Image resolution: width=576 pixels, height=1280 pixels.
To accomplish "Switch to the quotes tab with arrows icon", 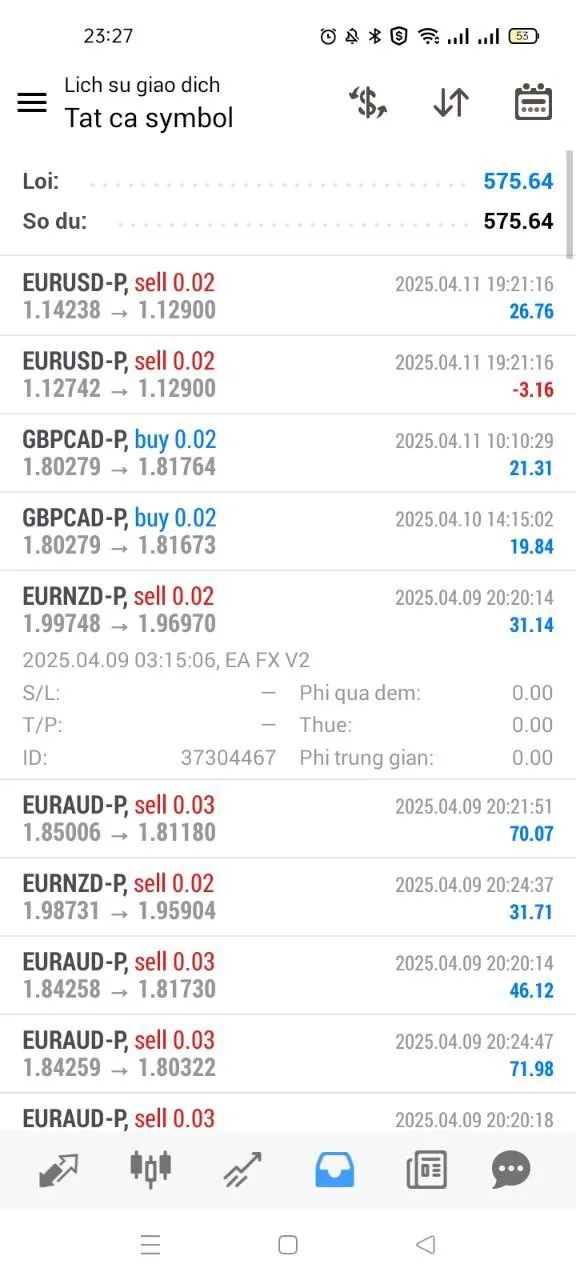I will coord(59,1169).
